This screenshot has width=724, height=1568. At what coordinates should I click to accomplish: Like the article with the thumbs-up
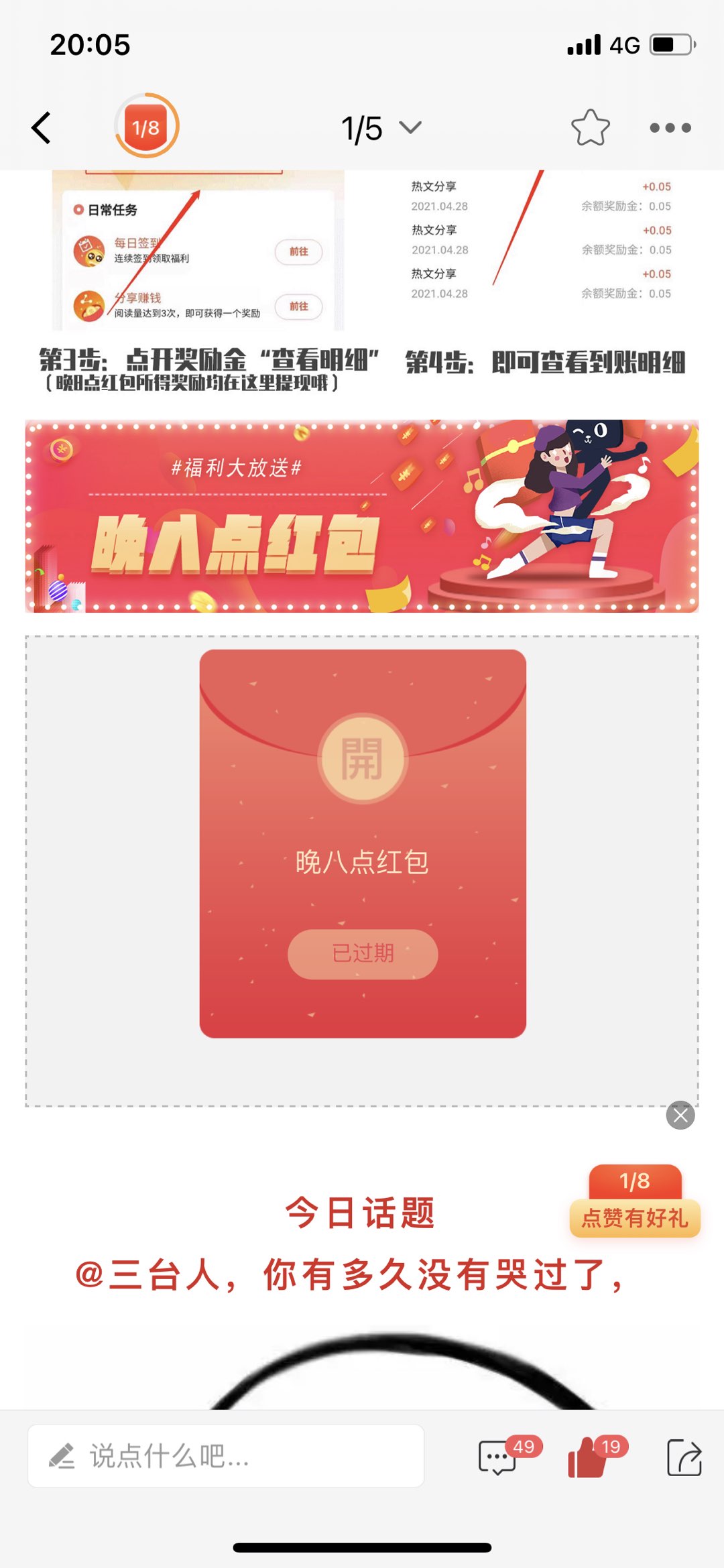click(x=586, y=1457)
